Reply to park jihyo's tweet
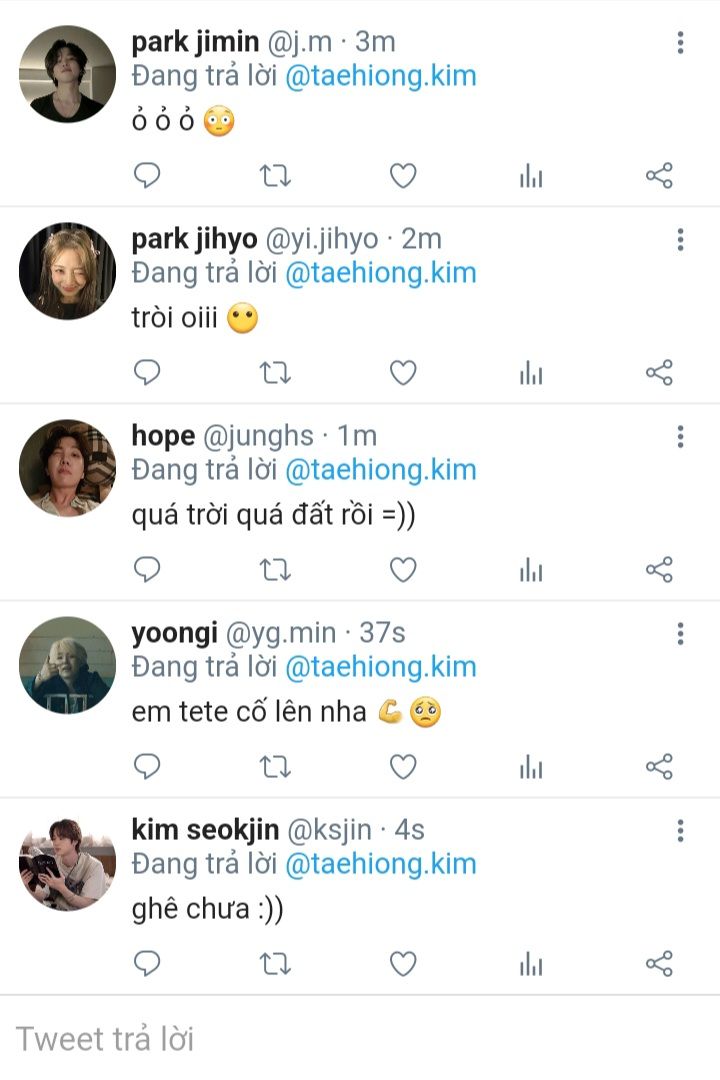Image resolution: width=720 pixels, height=1080 pixels. [147, 374]
